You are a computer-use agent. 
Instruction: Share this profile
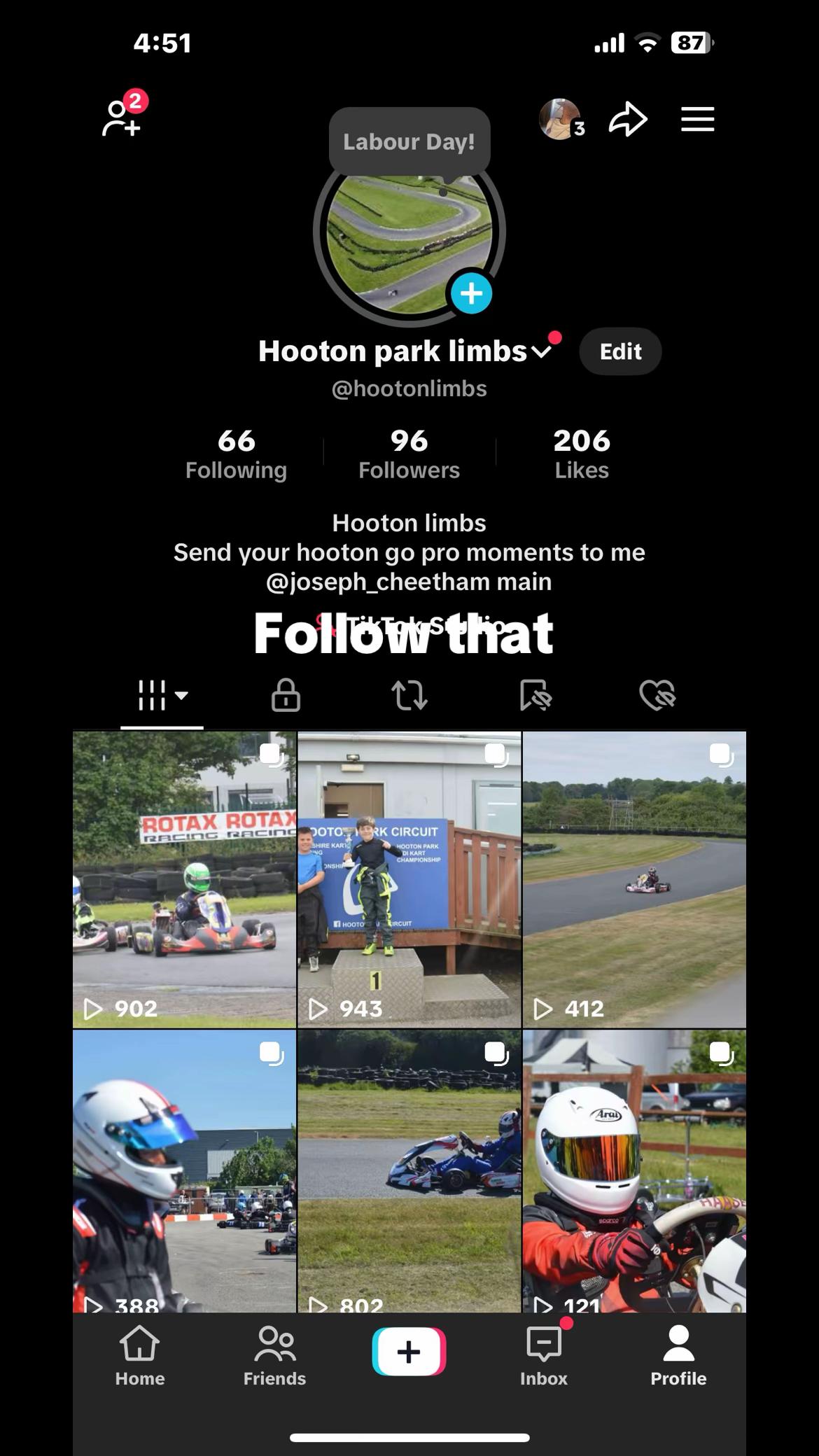click(x=627, y=119)
